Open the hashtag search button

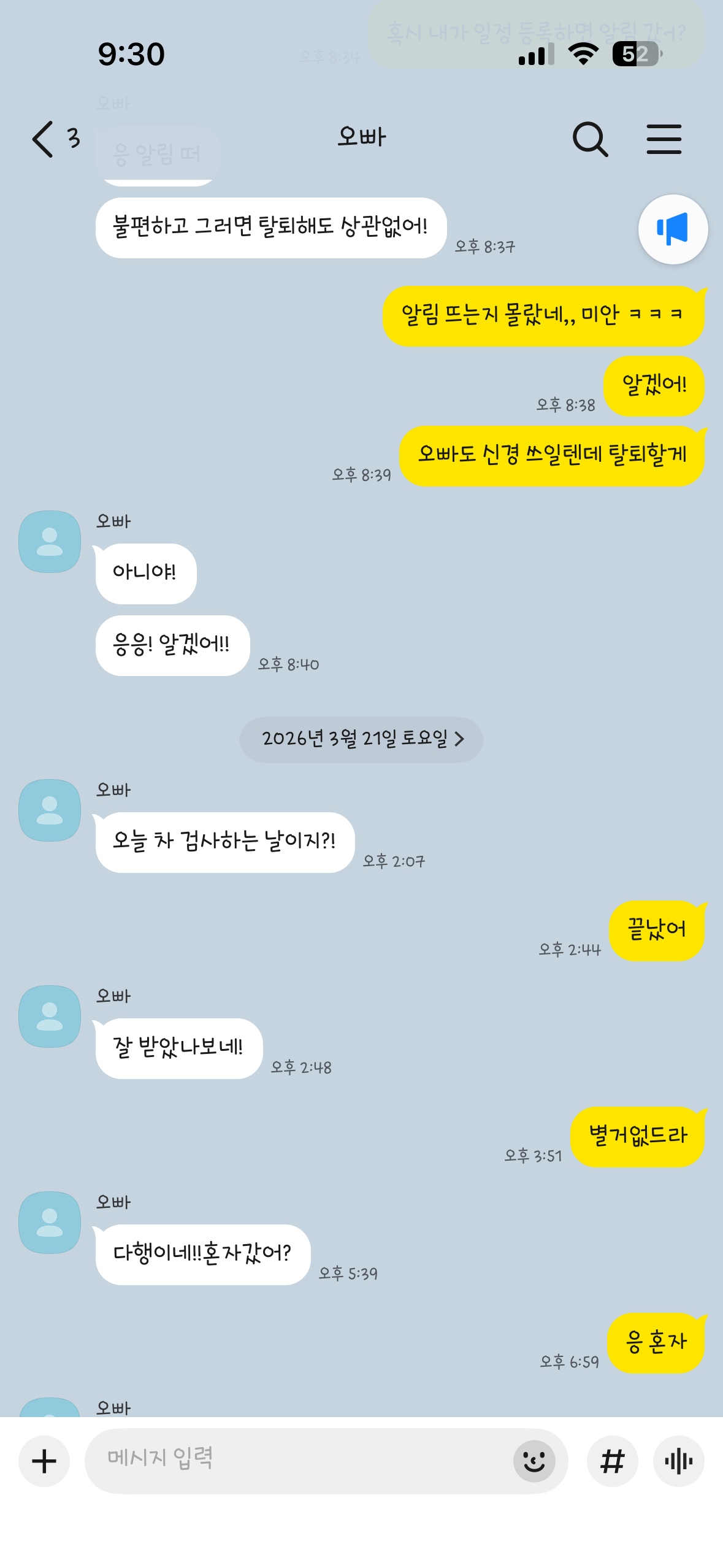click(x=612, y=1461)
